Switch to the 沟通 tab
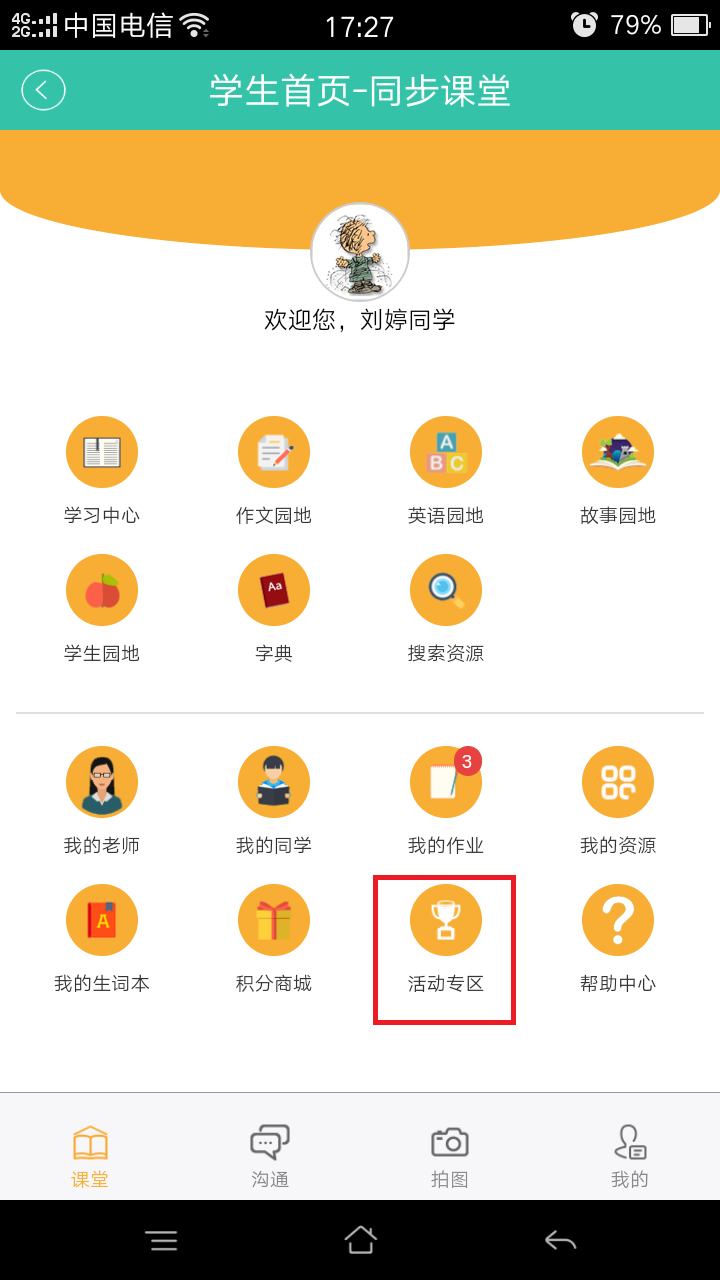Screen dimensions: 720x1280 (270, 1155)
